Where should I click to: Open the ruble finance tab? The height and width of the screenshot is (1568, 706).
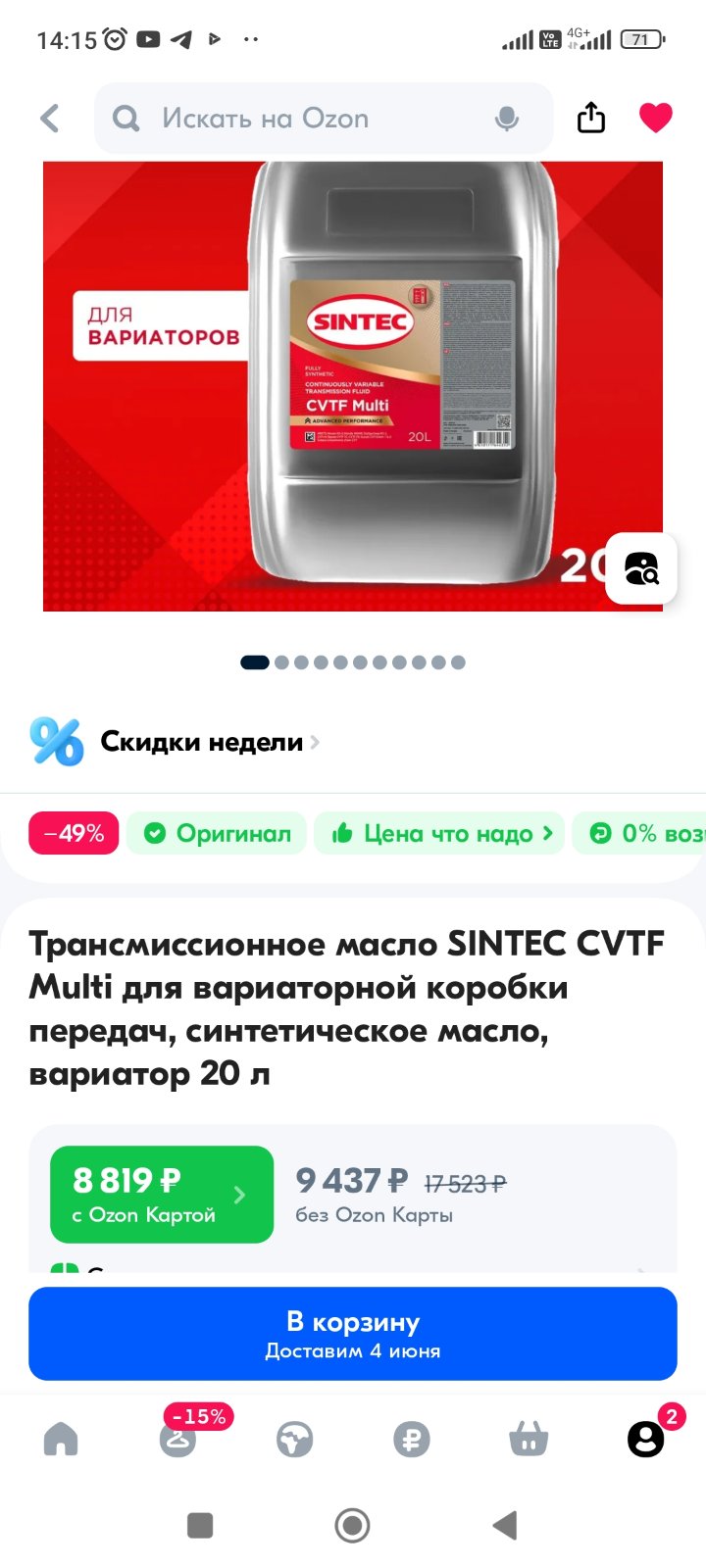tap(412, 1440)
